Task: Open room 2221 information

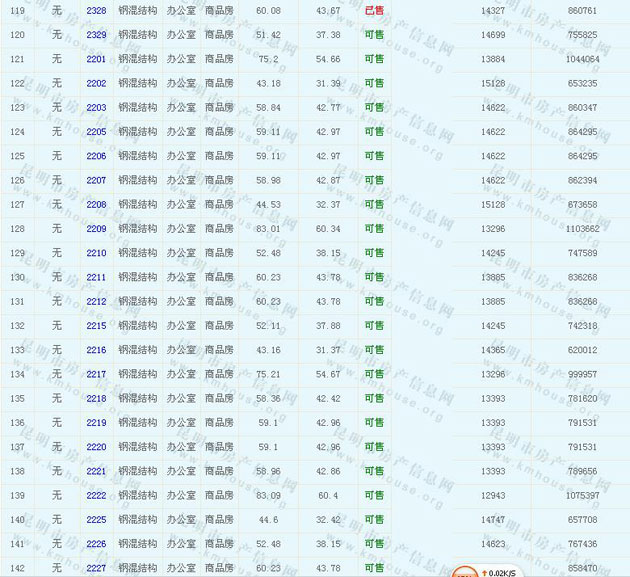Action: tap(96, 471)
